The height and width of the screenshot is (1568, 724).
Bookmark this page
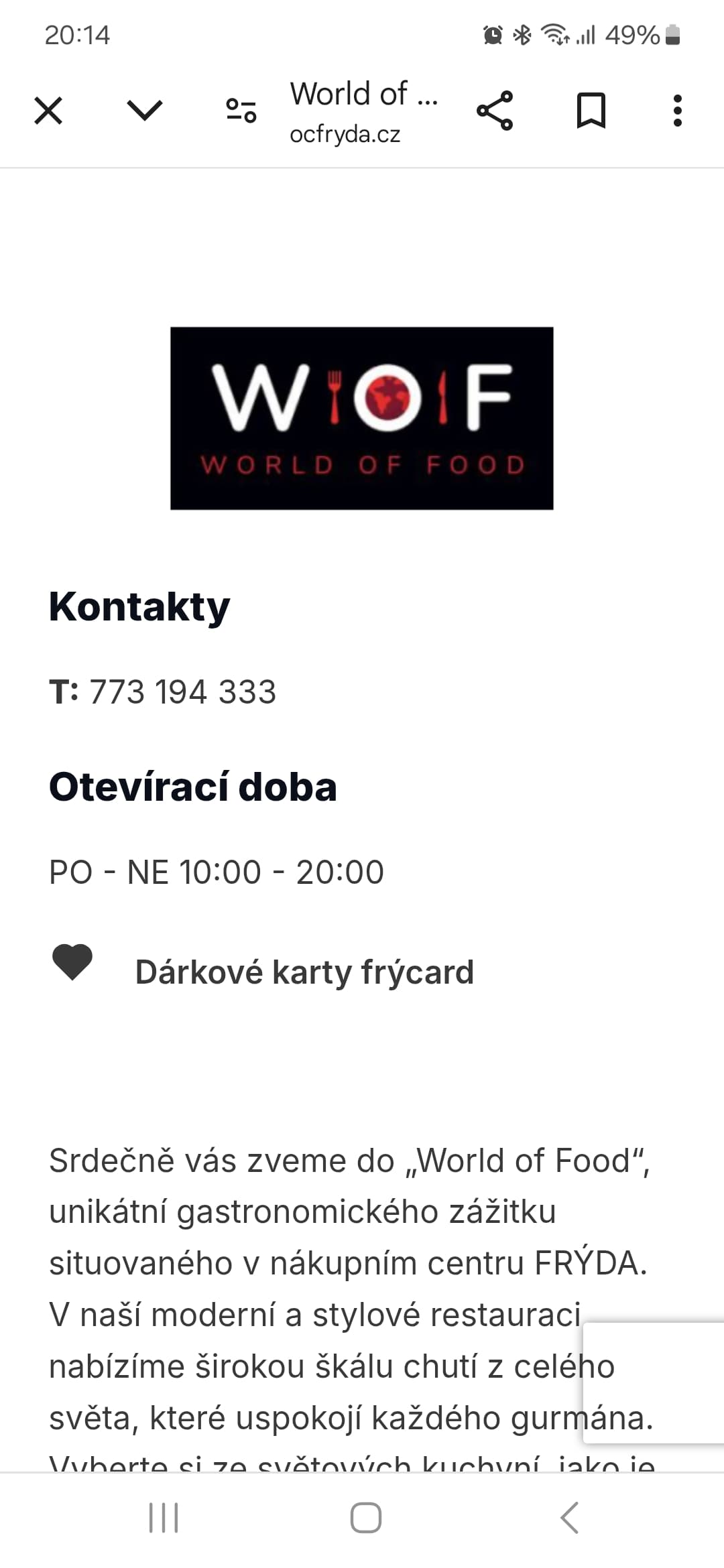point(591,111)
